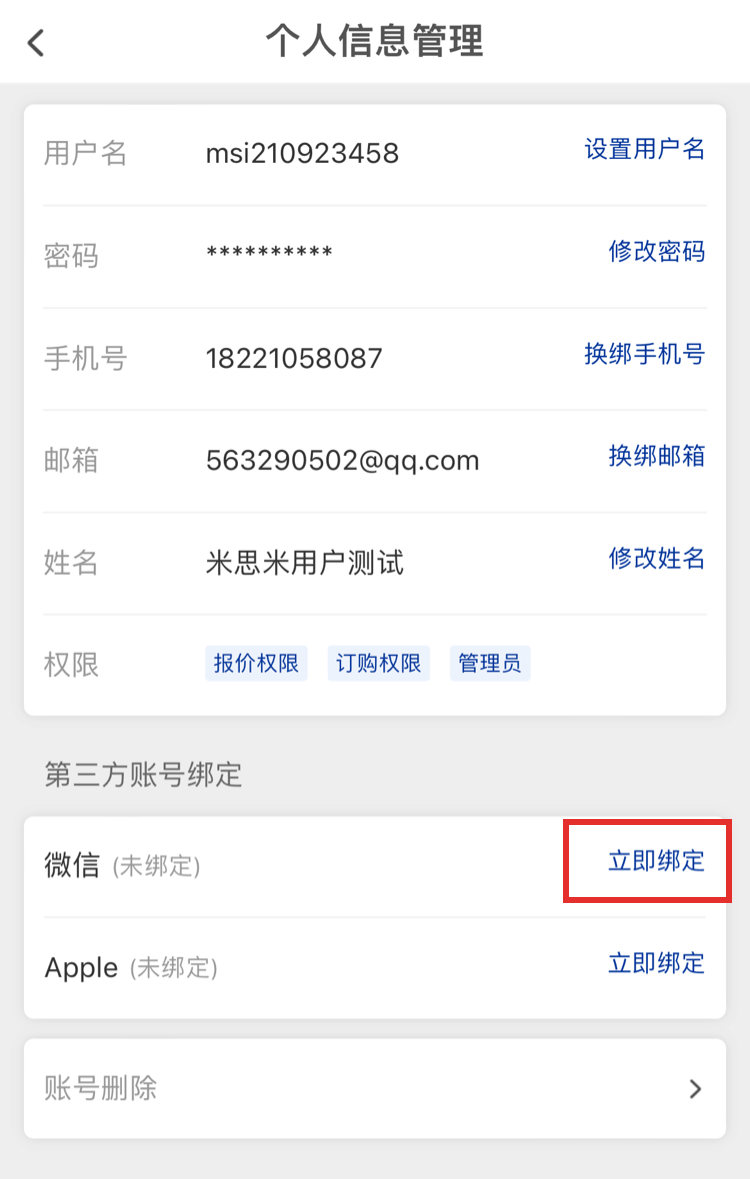
Task: Go back from 个人信息管理 page
Action: tap(37, 42)
